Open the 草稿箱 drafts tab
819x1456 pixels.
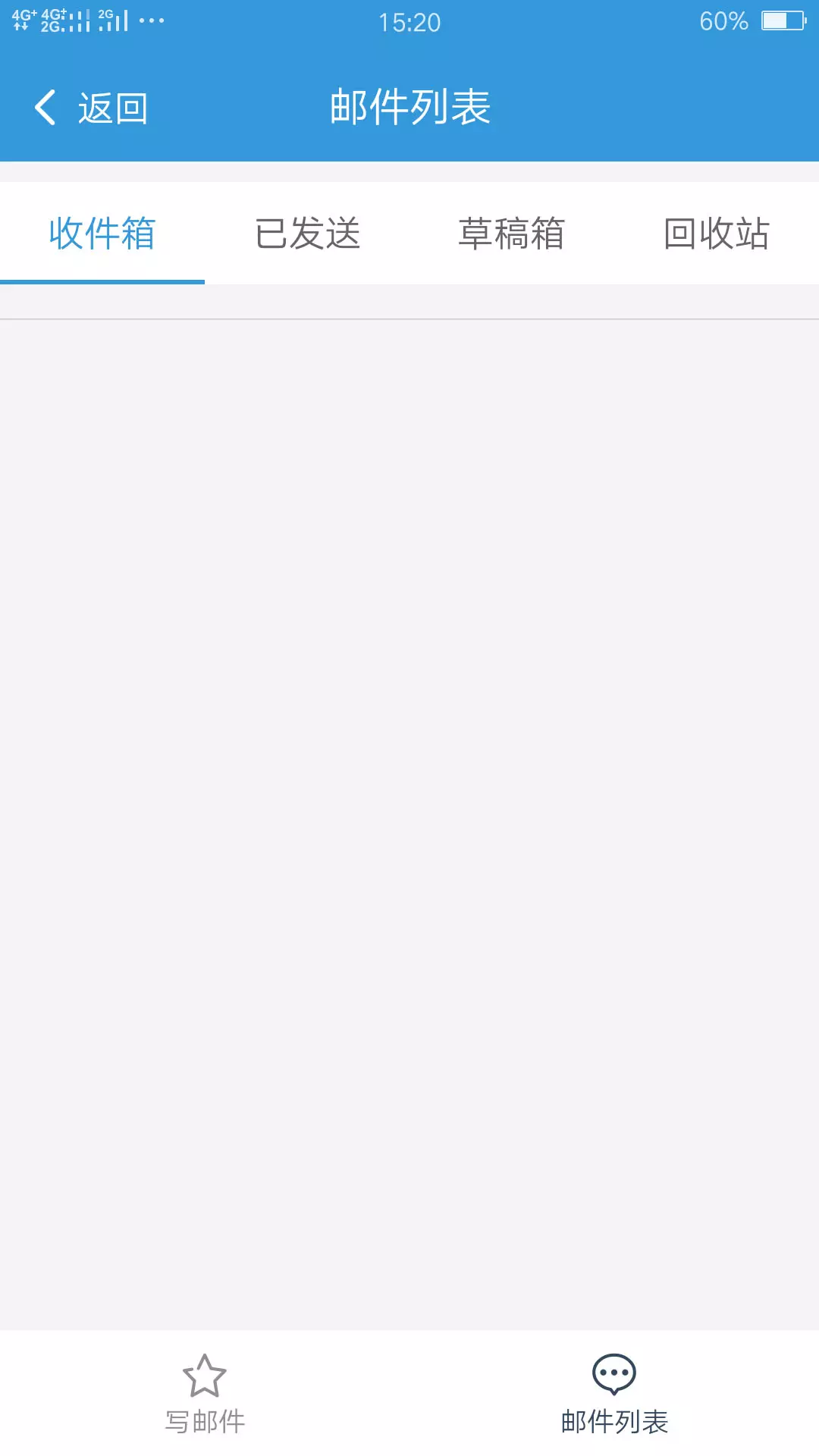tap(512, 233)
